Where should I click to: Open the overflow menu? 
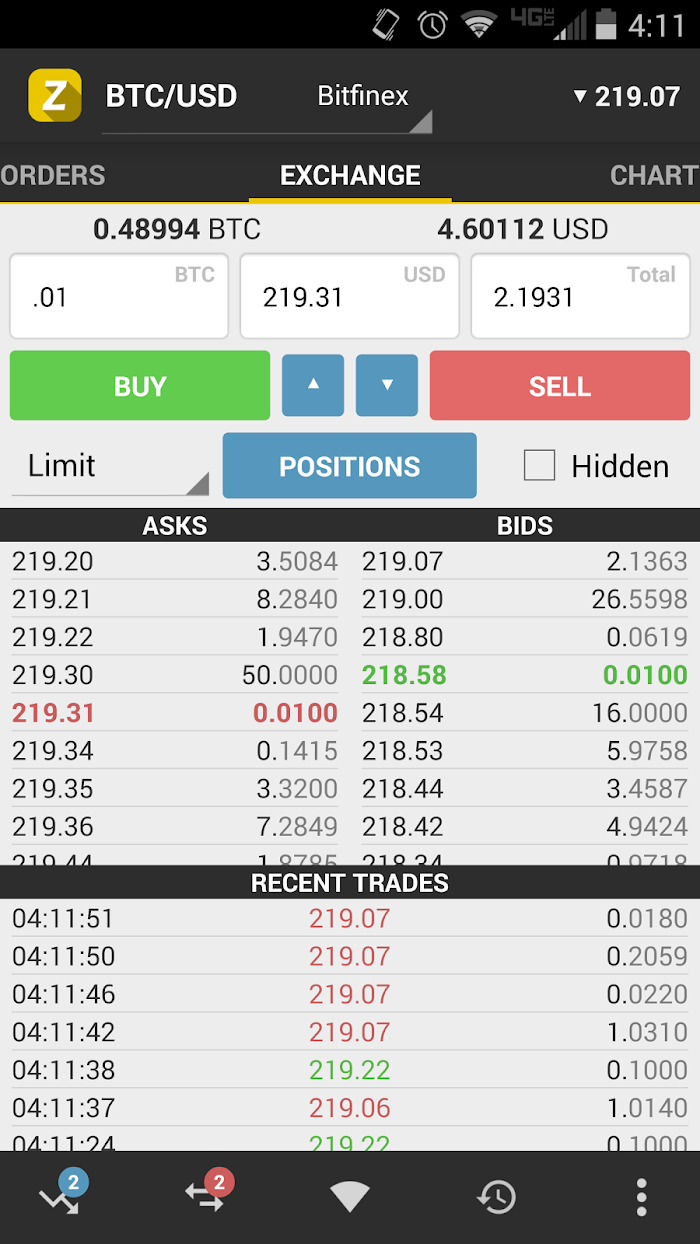click(642, 1197)
